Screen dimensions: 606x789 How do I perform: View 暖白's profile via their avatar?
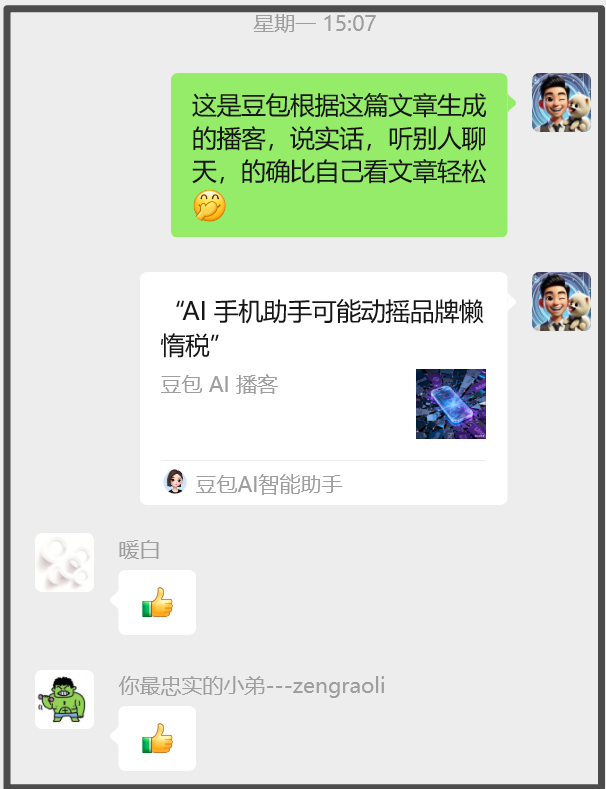pyautogui.click(x=64, y=562)
